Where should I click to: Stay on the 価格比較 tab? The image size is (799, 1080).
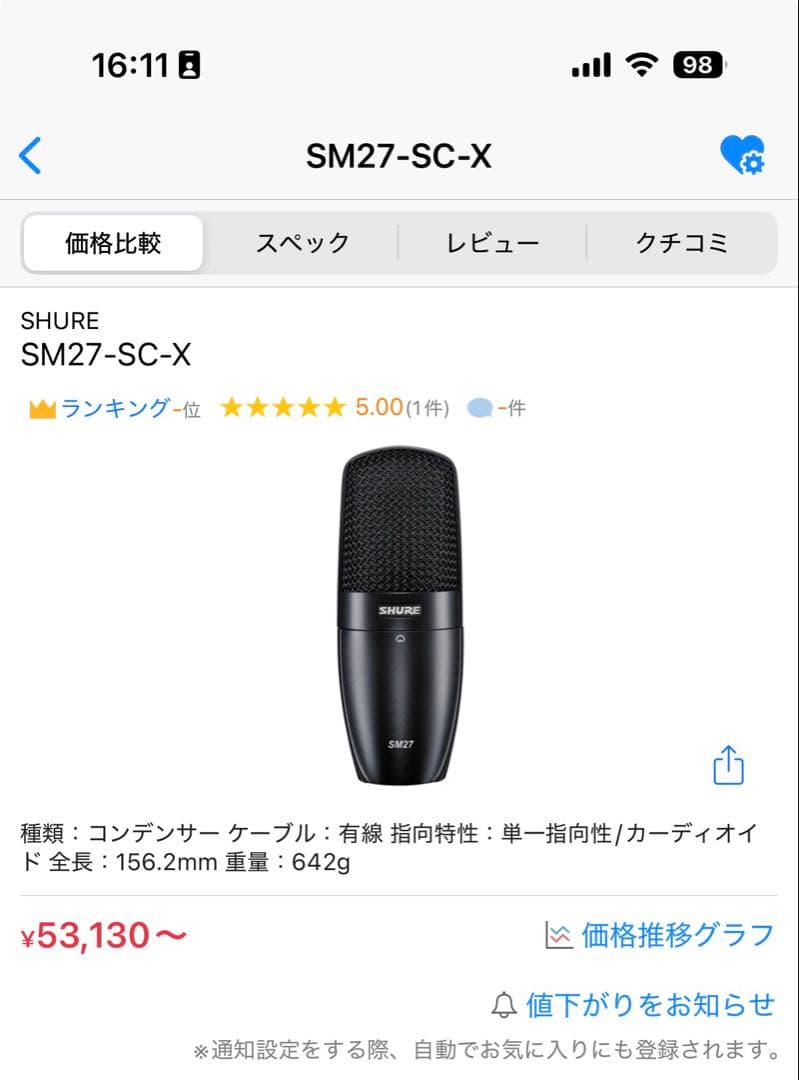pos(113,242)
